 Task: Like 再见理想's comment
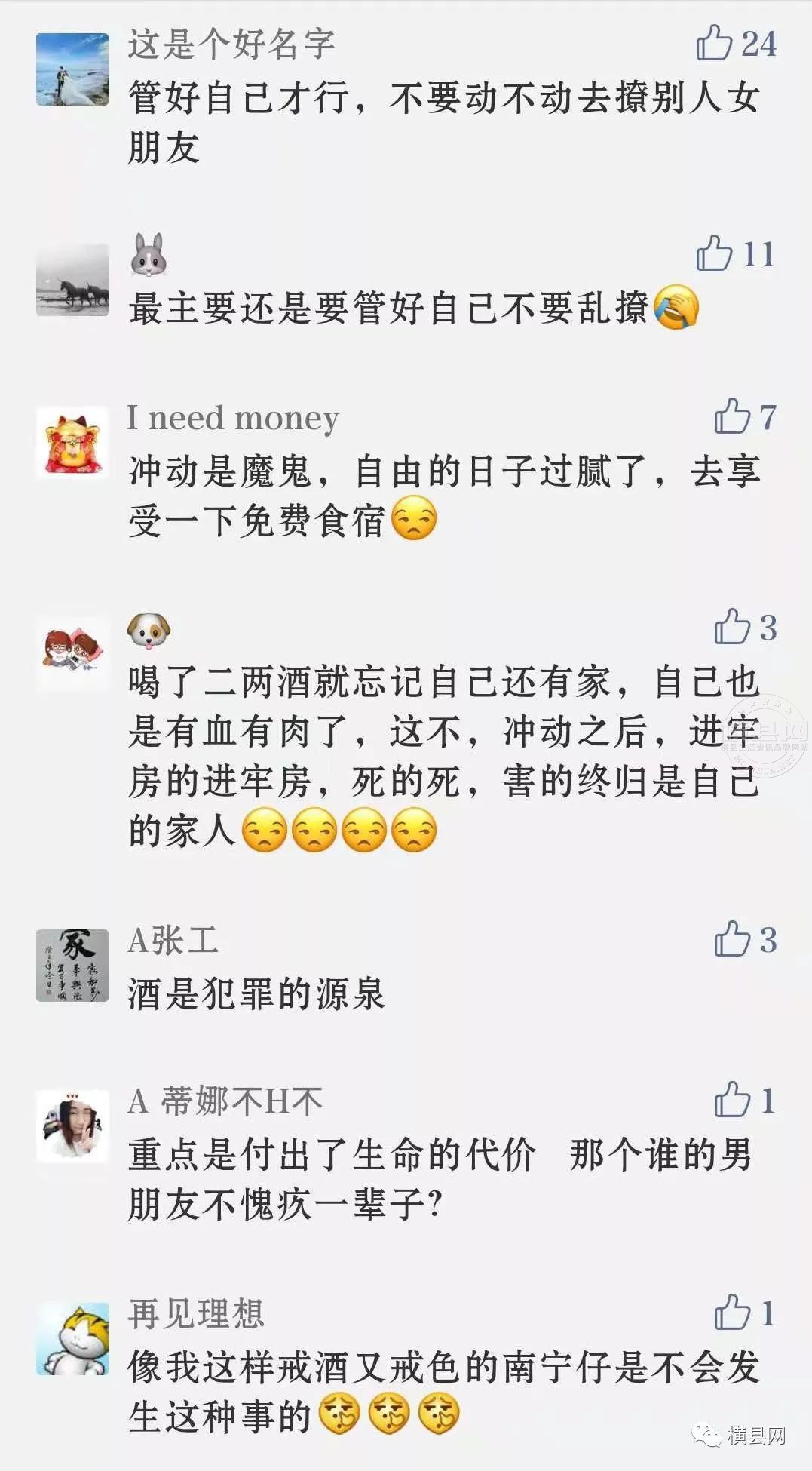click(732, 1313)
